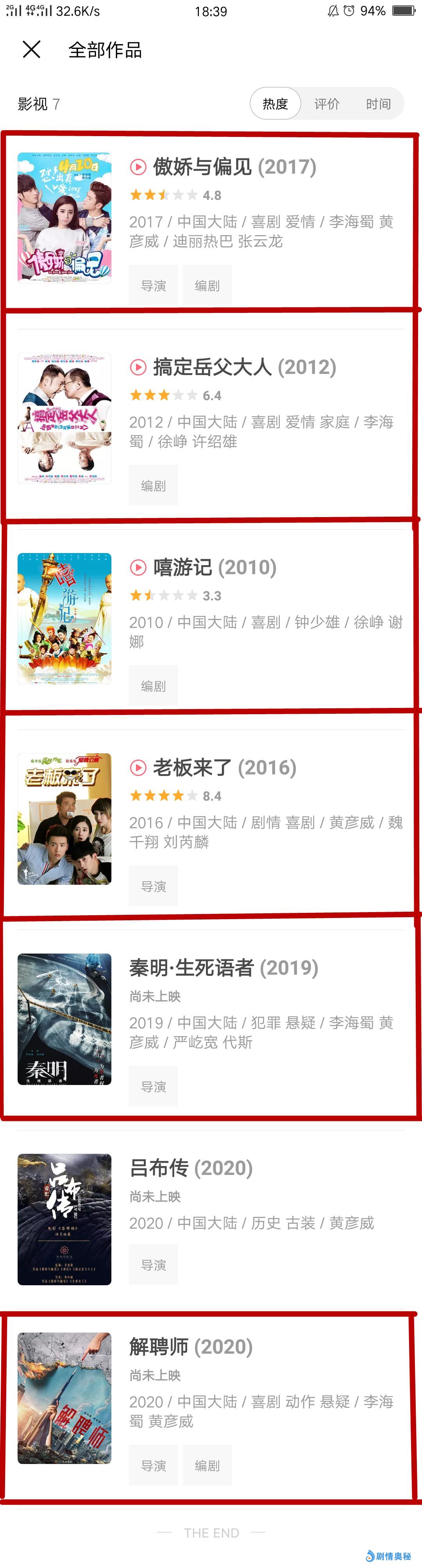422x1568 pixels.
Task: Switch sorting to 评价
Action: [327, 104]
